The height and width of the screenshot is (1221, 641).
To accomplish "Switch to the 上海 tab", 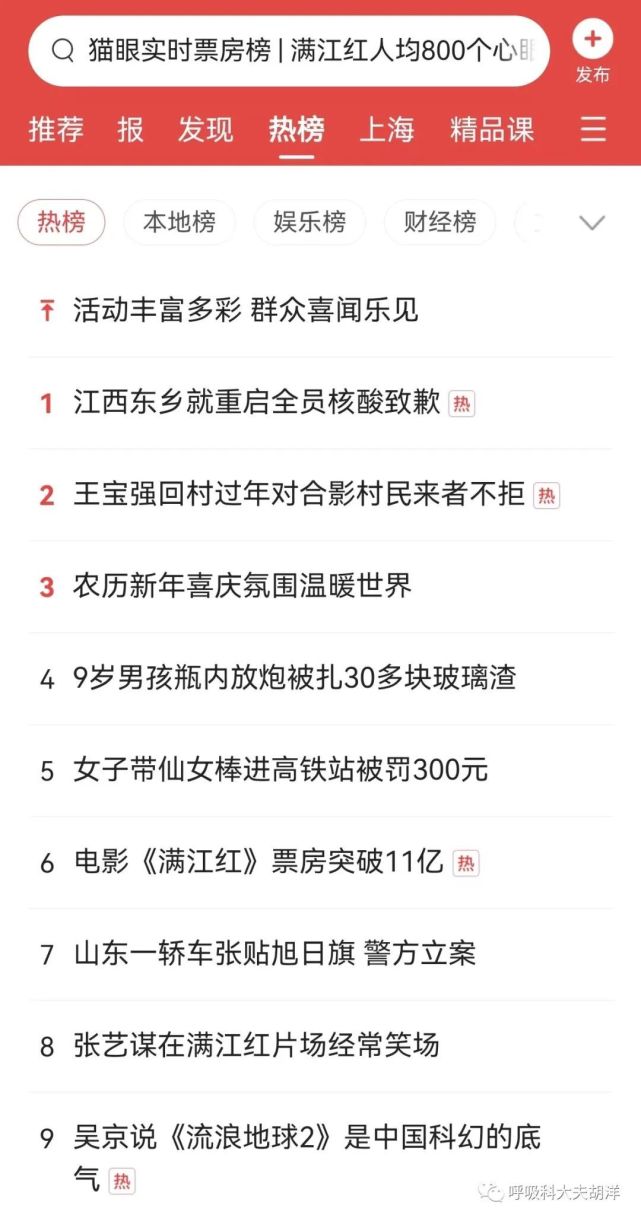I will coord(386,130).
